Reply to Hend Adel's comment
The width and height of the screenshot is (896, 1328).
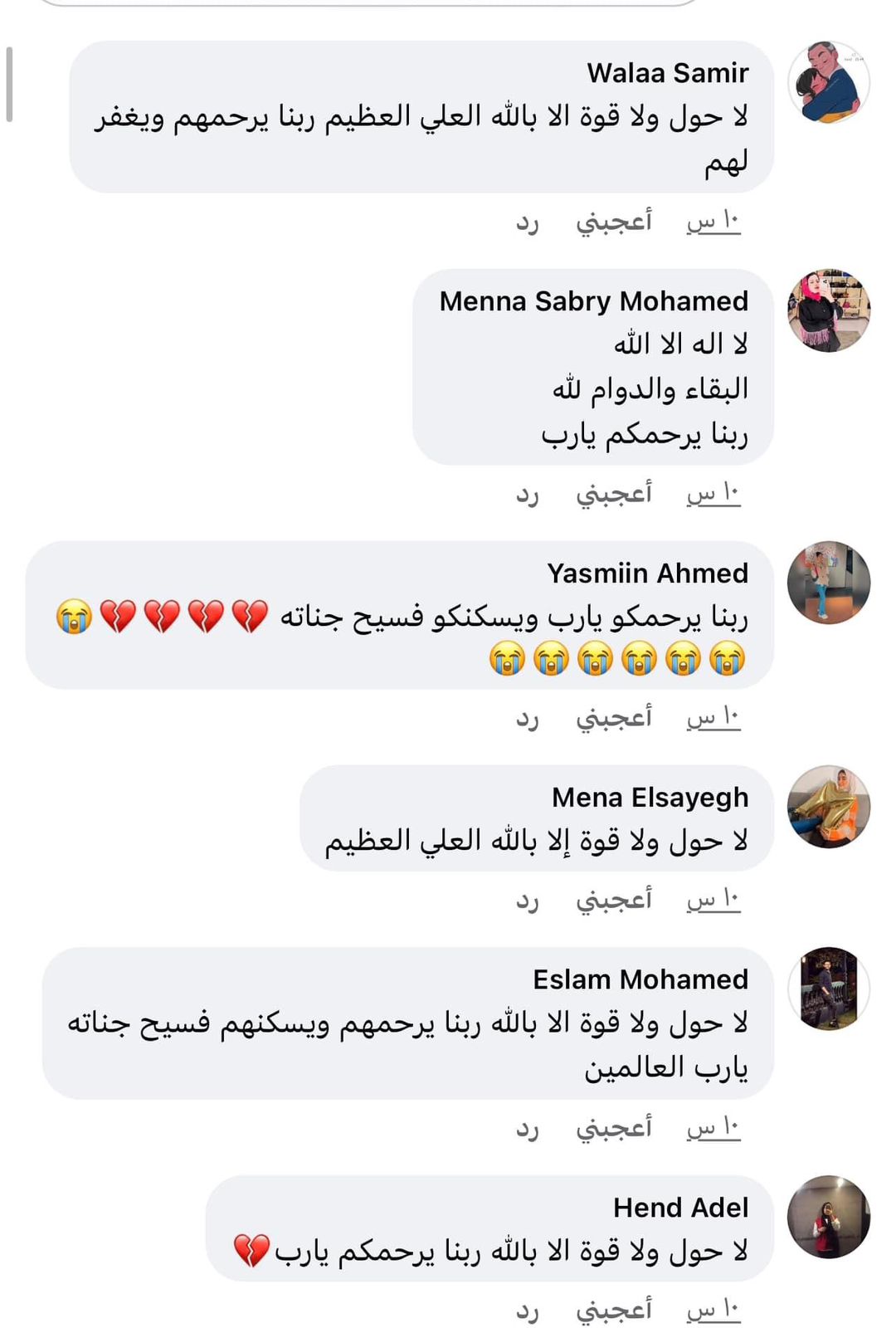[x=528, y=1310]
